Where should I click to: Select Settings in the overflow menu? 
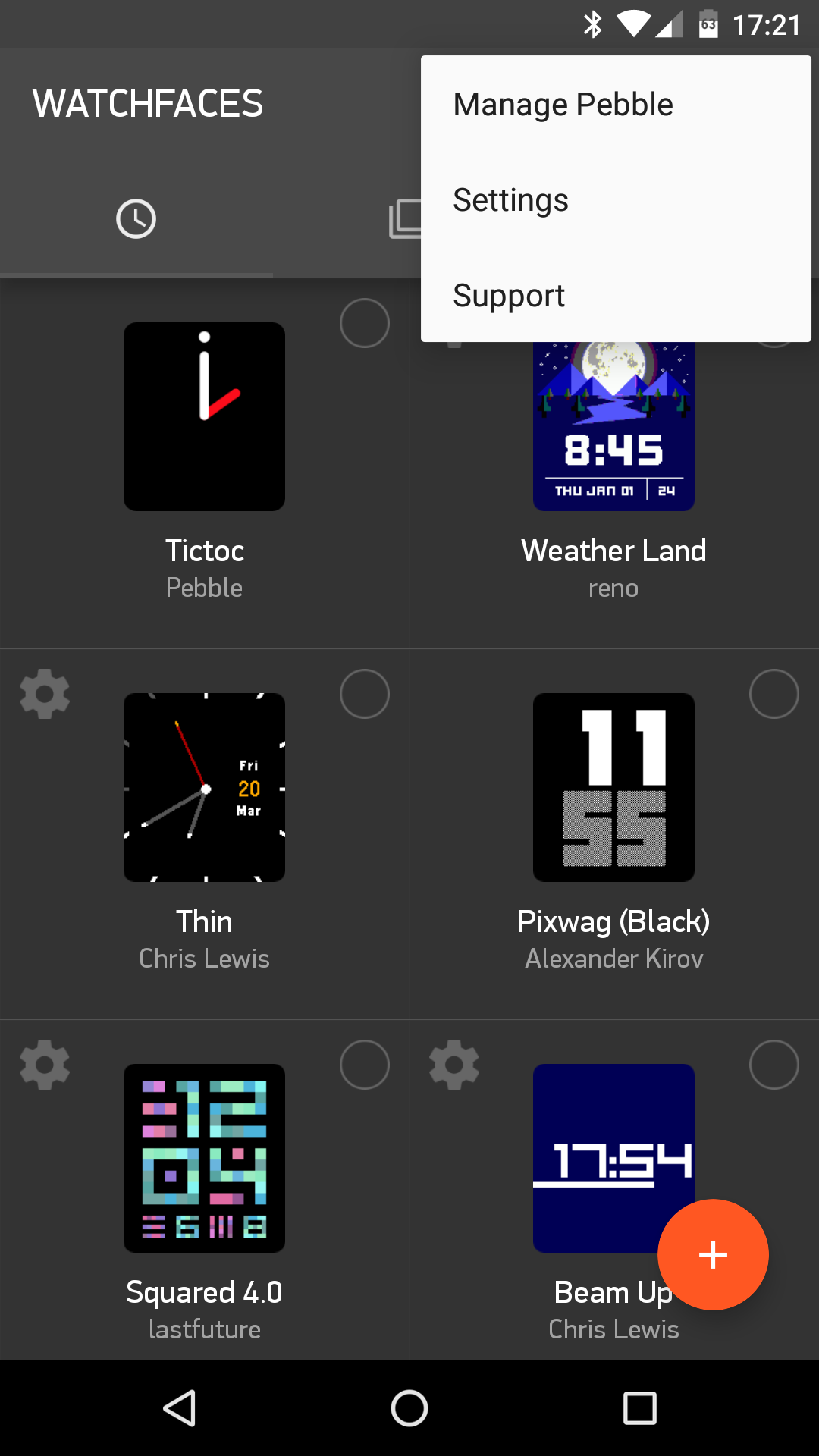tap(510, 200)
